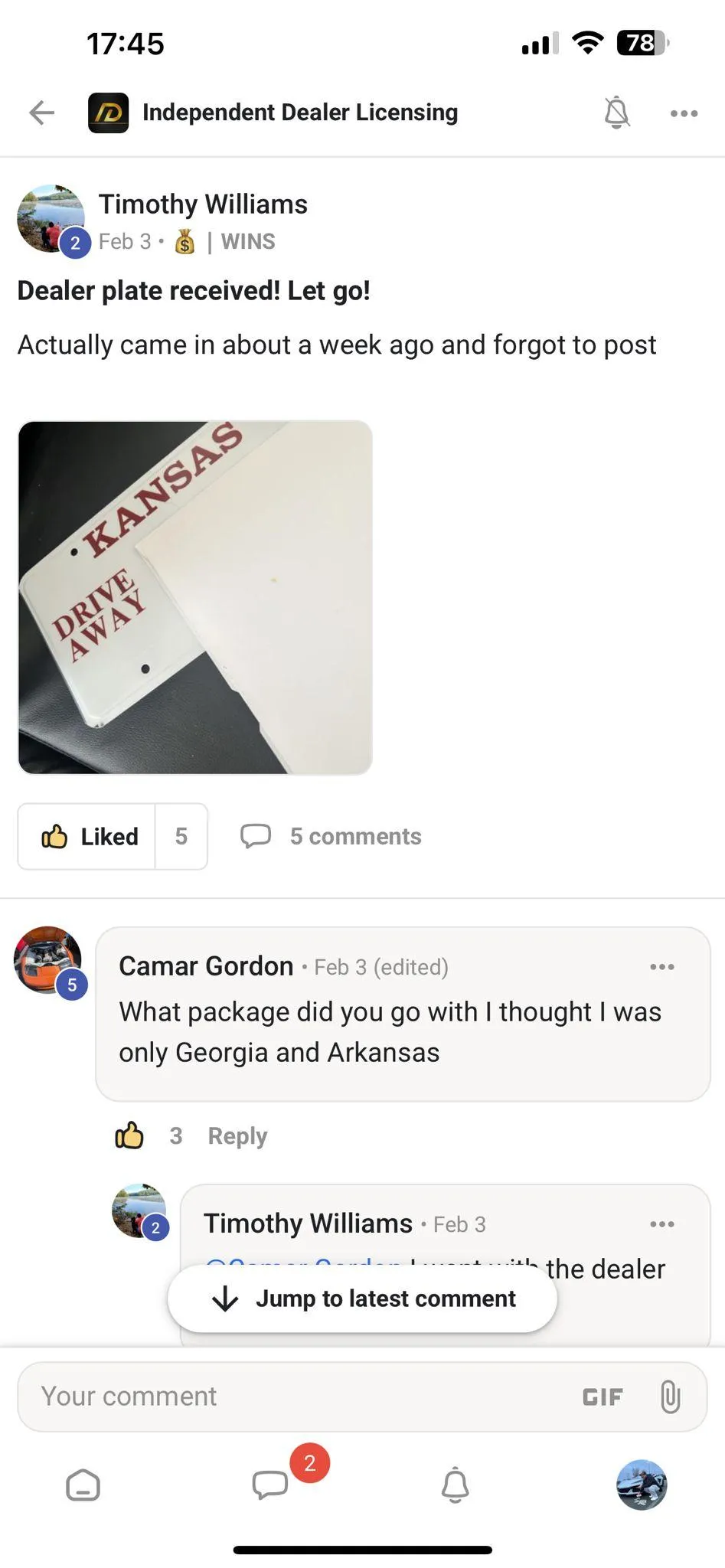Switch to the home tab
The height and width of the screenshot is (1568, 725).
(x=83, y=1485)
